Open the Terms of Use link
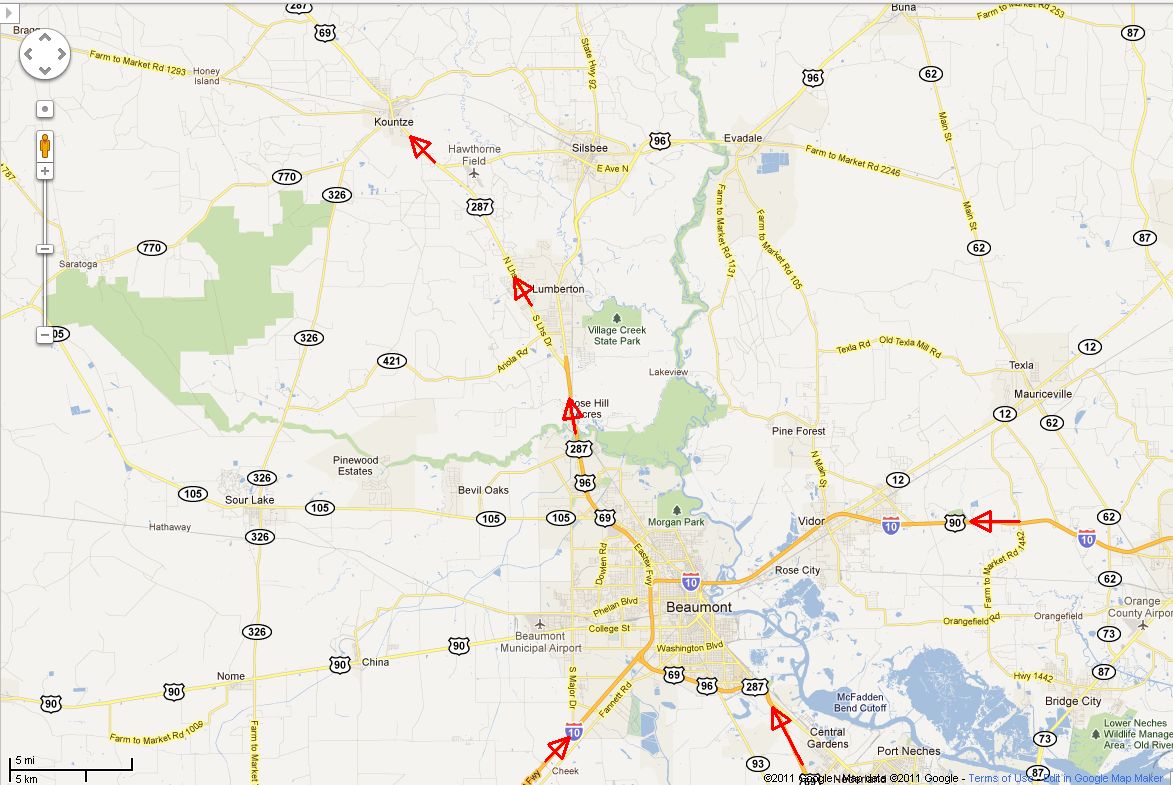The height and width of the screenshot is (785, 1173). tap(1000, 778)
